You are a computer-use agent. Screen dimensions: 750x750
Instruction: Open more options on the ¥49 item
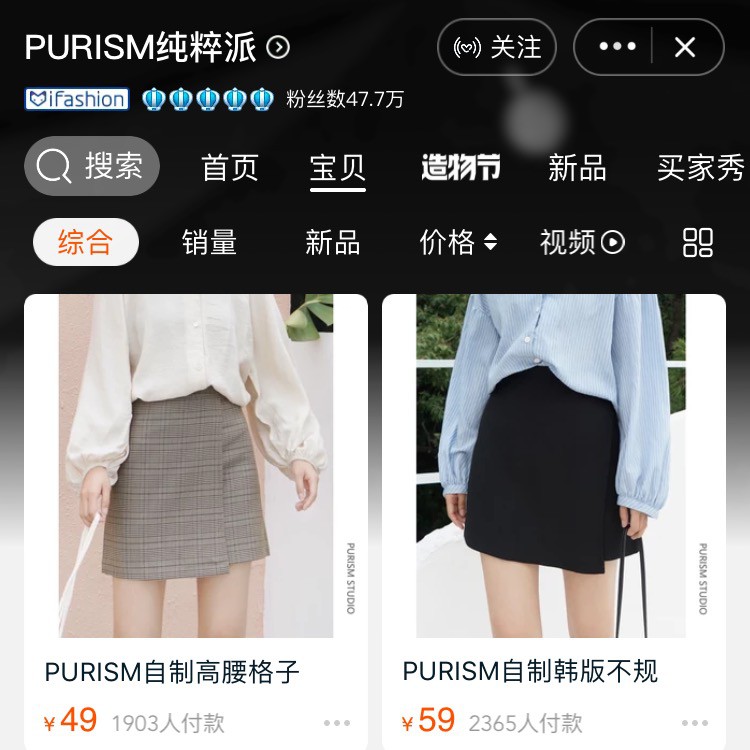click(x=337, y=722)
